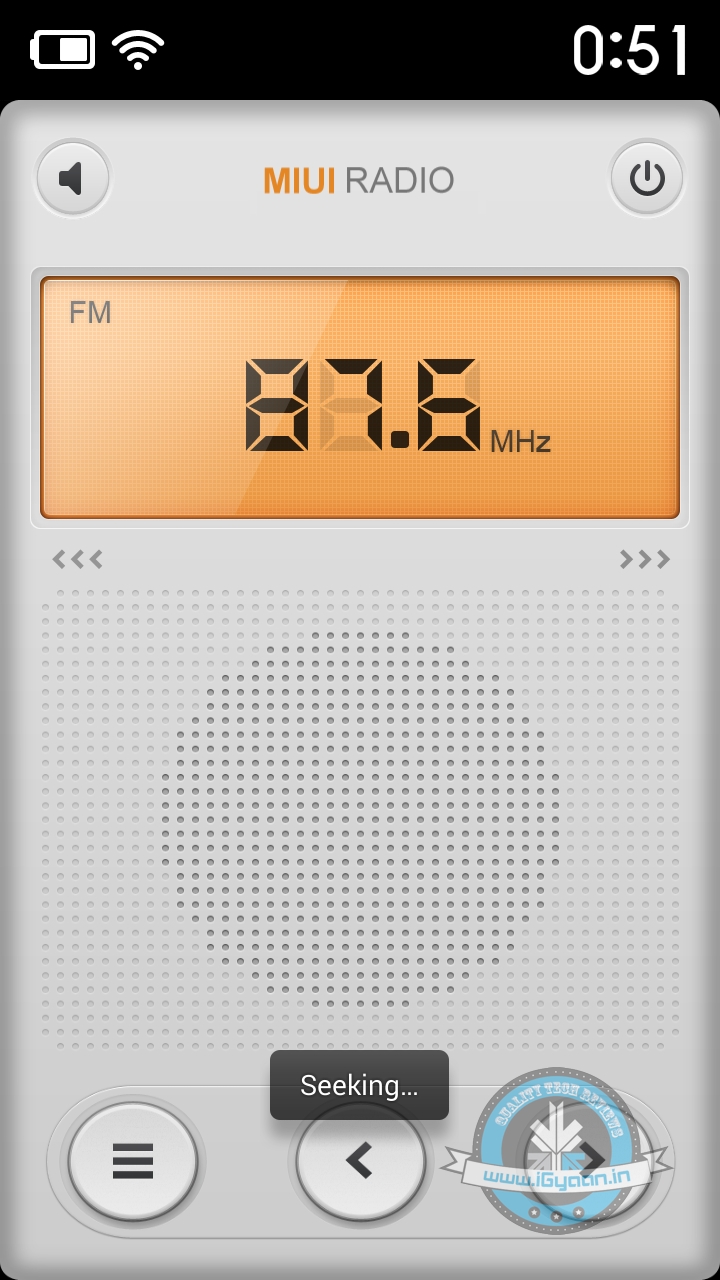This screenshot has height=1280, width=720.
Task: Mute the radio speaker
Action: (x=73, y=179)
